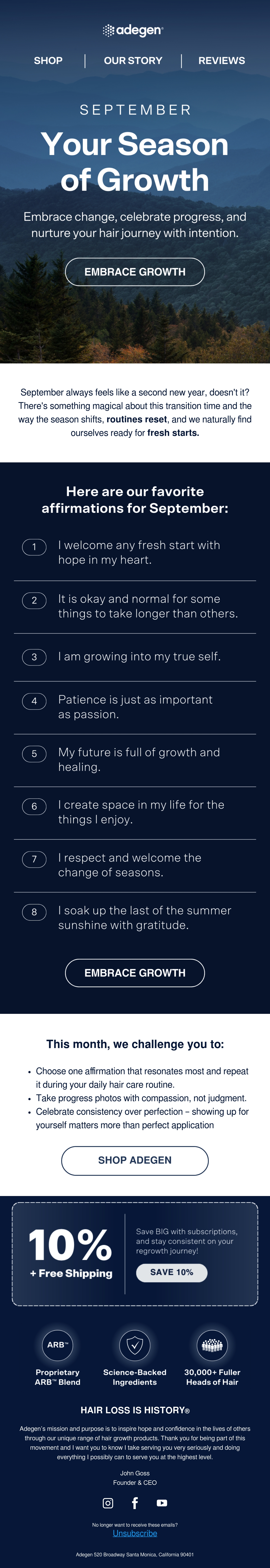Visit Adegen's Facebook page
The width and height of the screenshot is (270, 1568).
point(135,1502)
